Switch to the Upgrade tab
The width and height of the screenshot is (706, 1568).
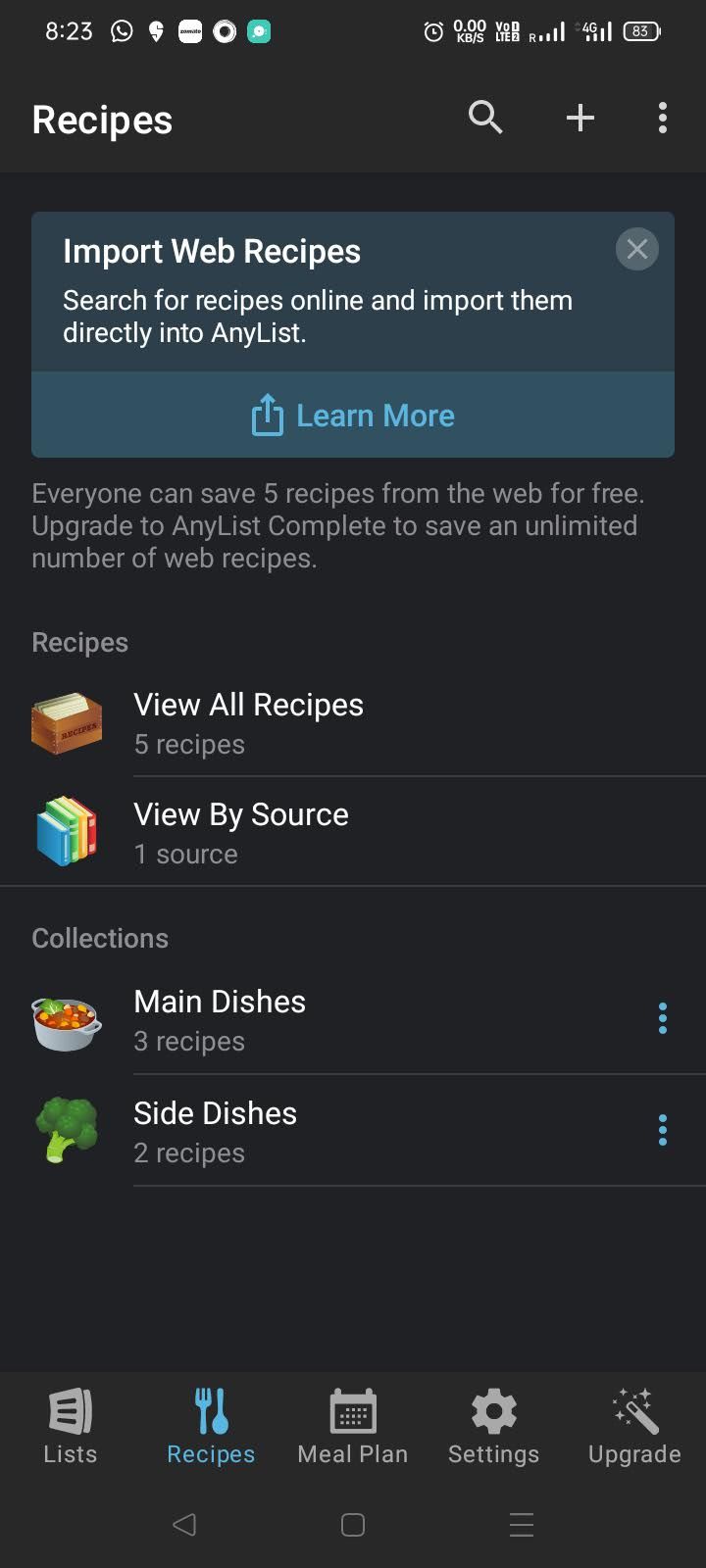pyautogui.click(x=634, y=1427)
